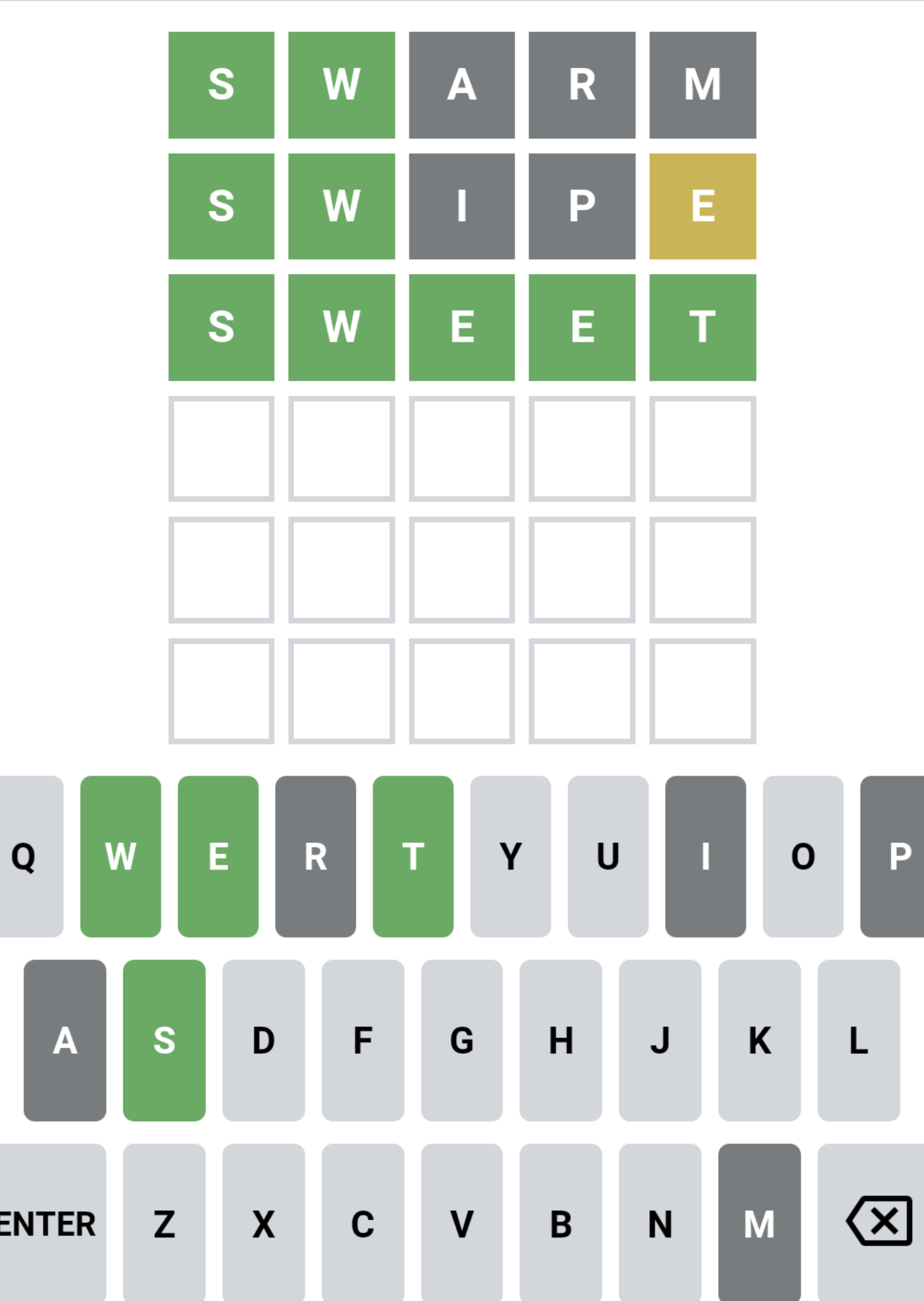924x1301 pixels.
Task: Tap the N key
Action: pyautogui.click(x=660, y=1223)
